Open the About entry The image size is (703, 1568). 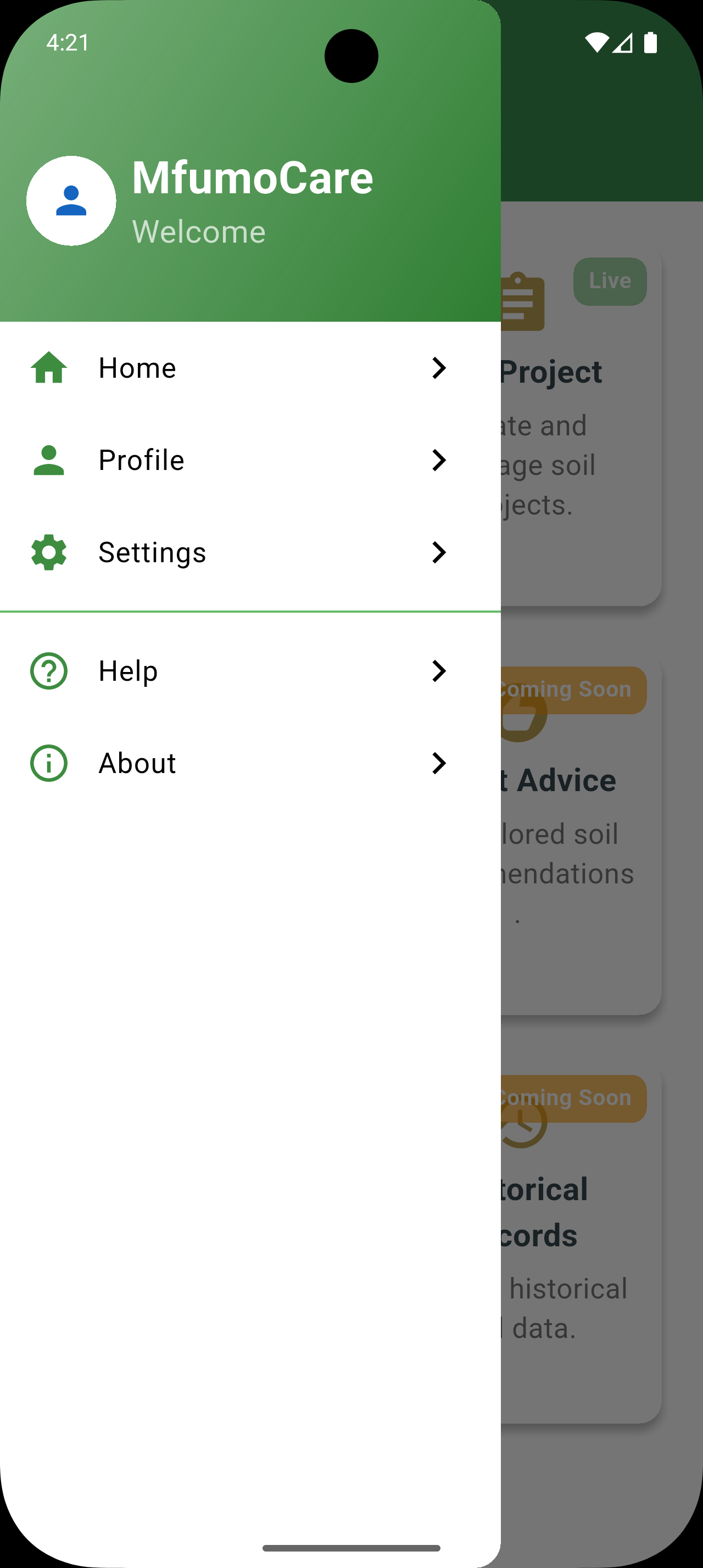pos(250,763)
